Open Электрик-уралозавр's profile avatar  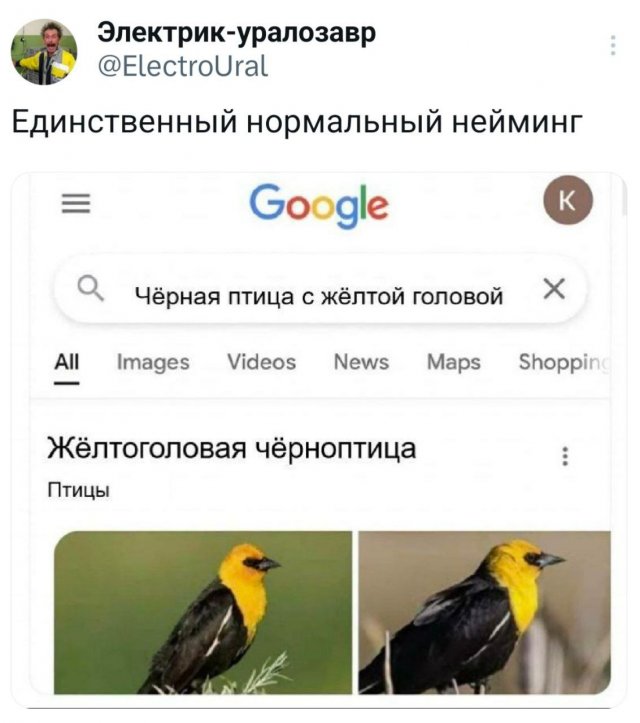(x=44, y=52)
